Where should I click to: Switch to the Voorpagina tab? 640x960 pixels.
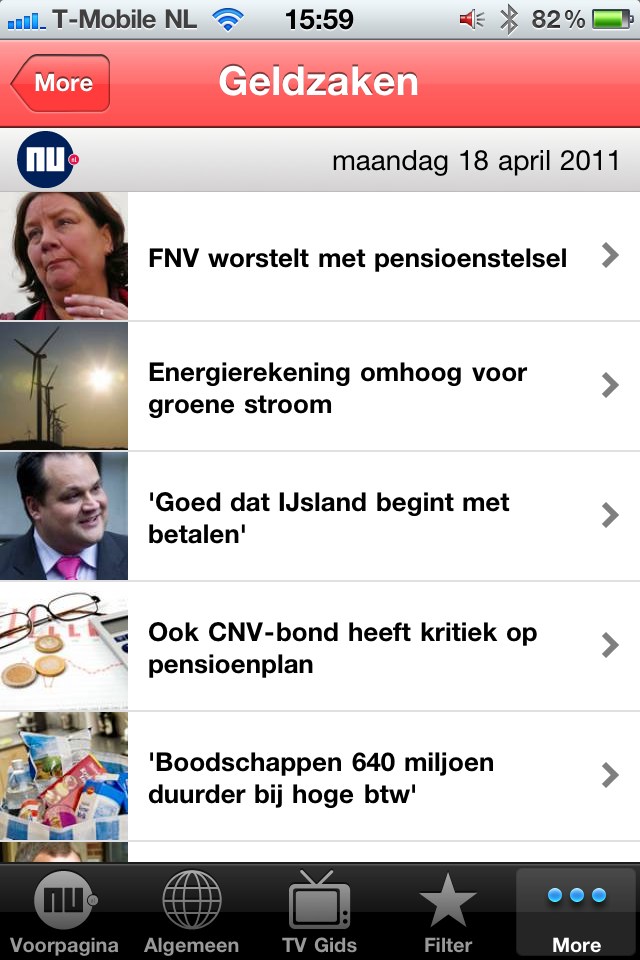[64, 912]
